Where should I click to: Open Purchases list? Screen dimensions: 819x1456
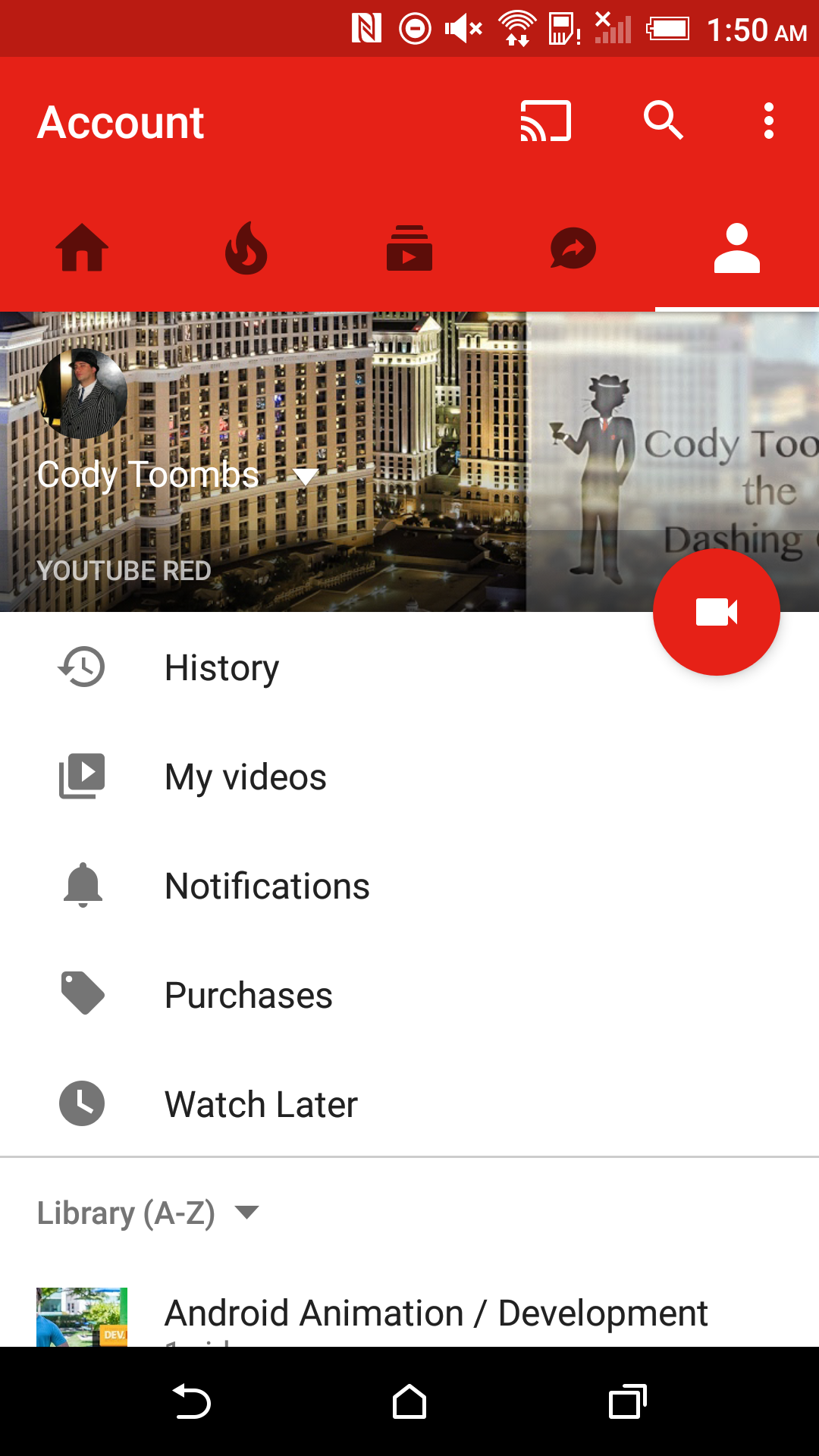[248, 995]
